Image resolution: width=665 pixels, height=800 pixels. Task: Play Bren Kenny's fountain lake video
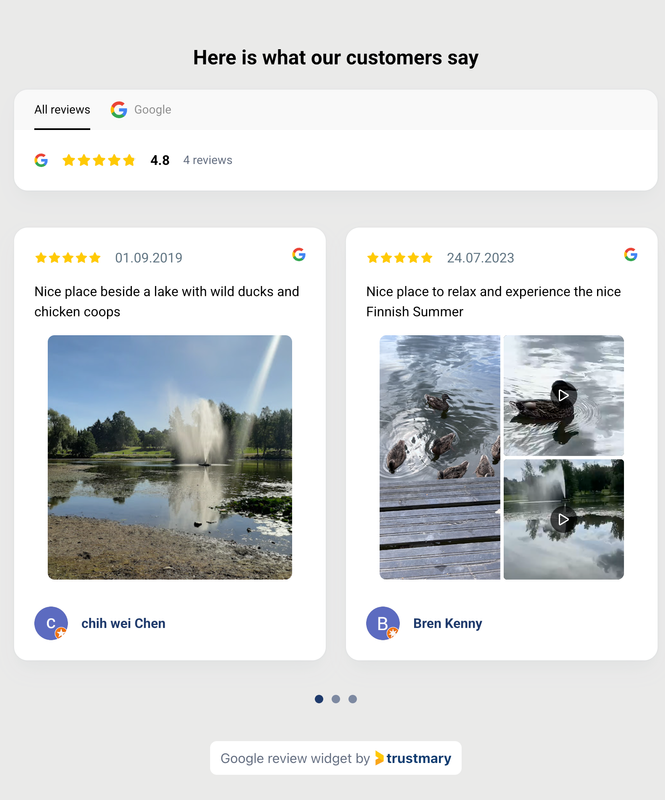click(x=564, y=519)
